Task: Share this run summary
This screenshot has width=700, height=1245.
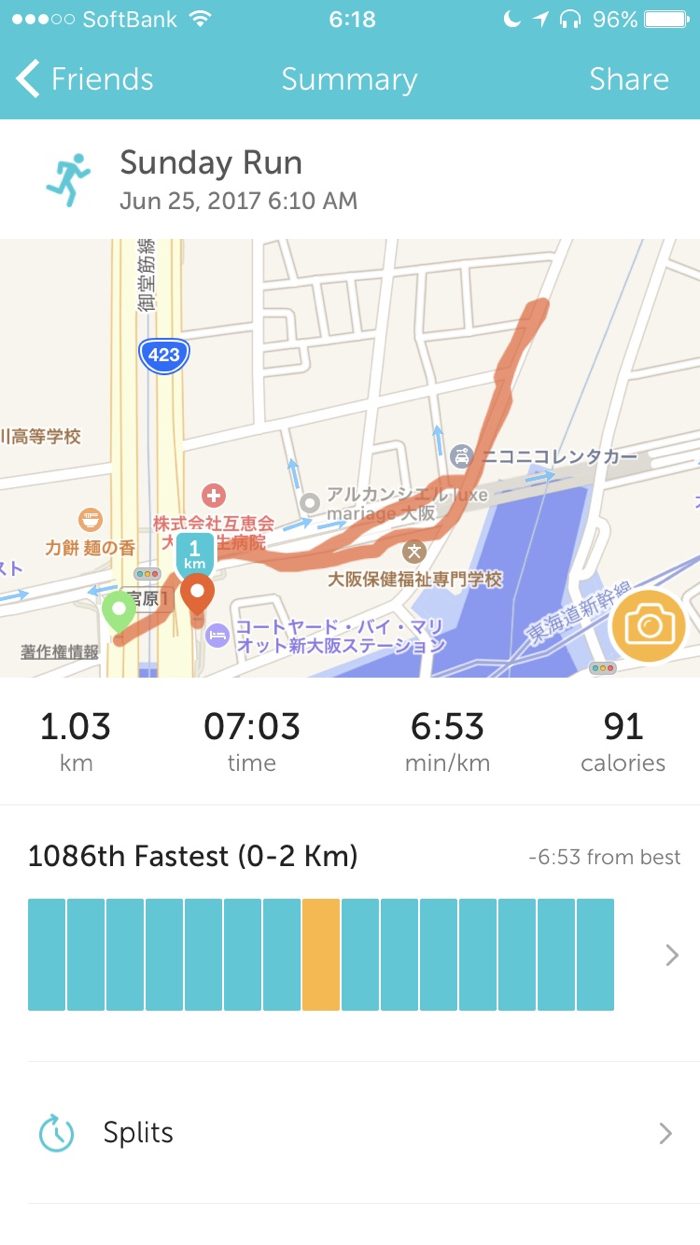Action: (x=628, y=79)
